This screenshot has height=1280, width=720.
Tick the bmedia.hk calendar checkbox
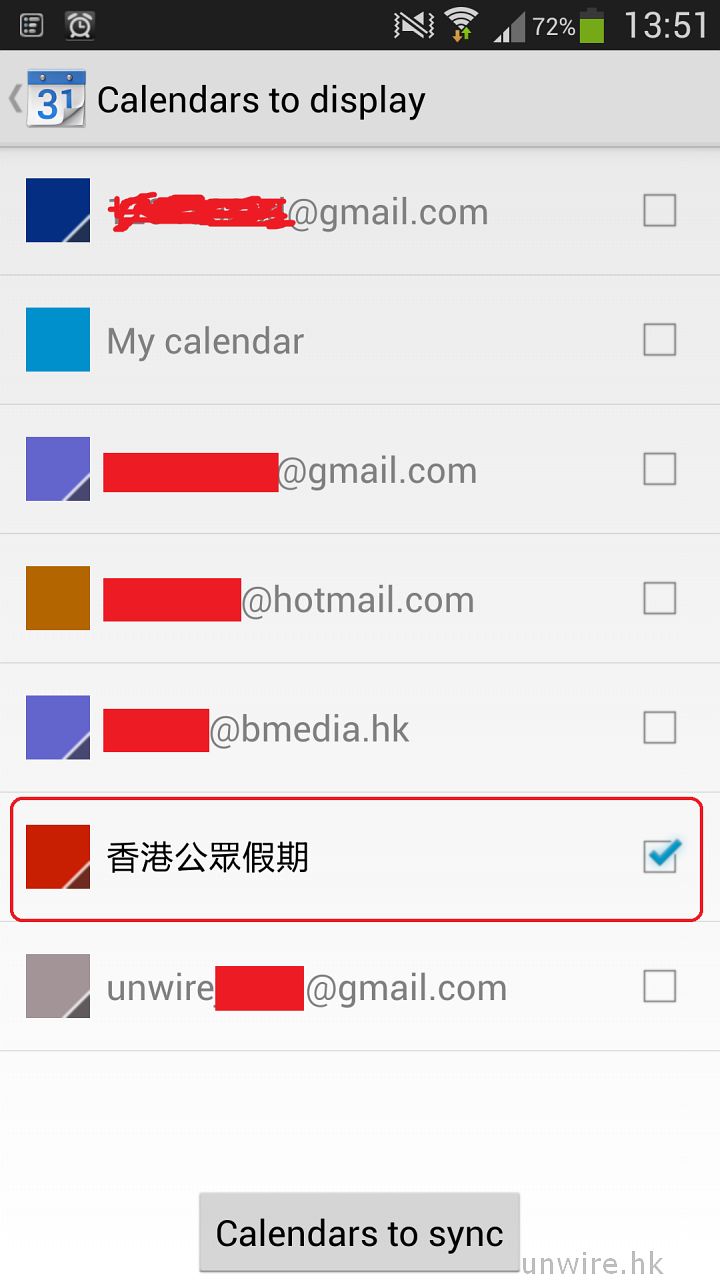click(659, 728)
